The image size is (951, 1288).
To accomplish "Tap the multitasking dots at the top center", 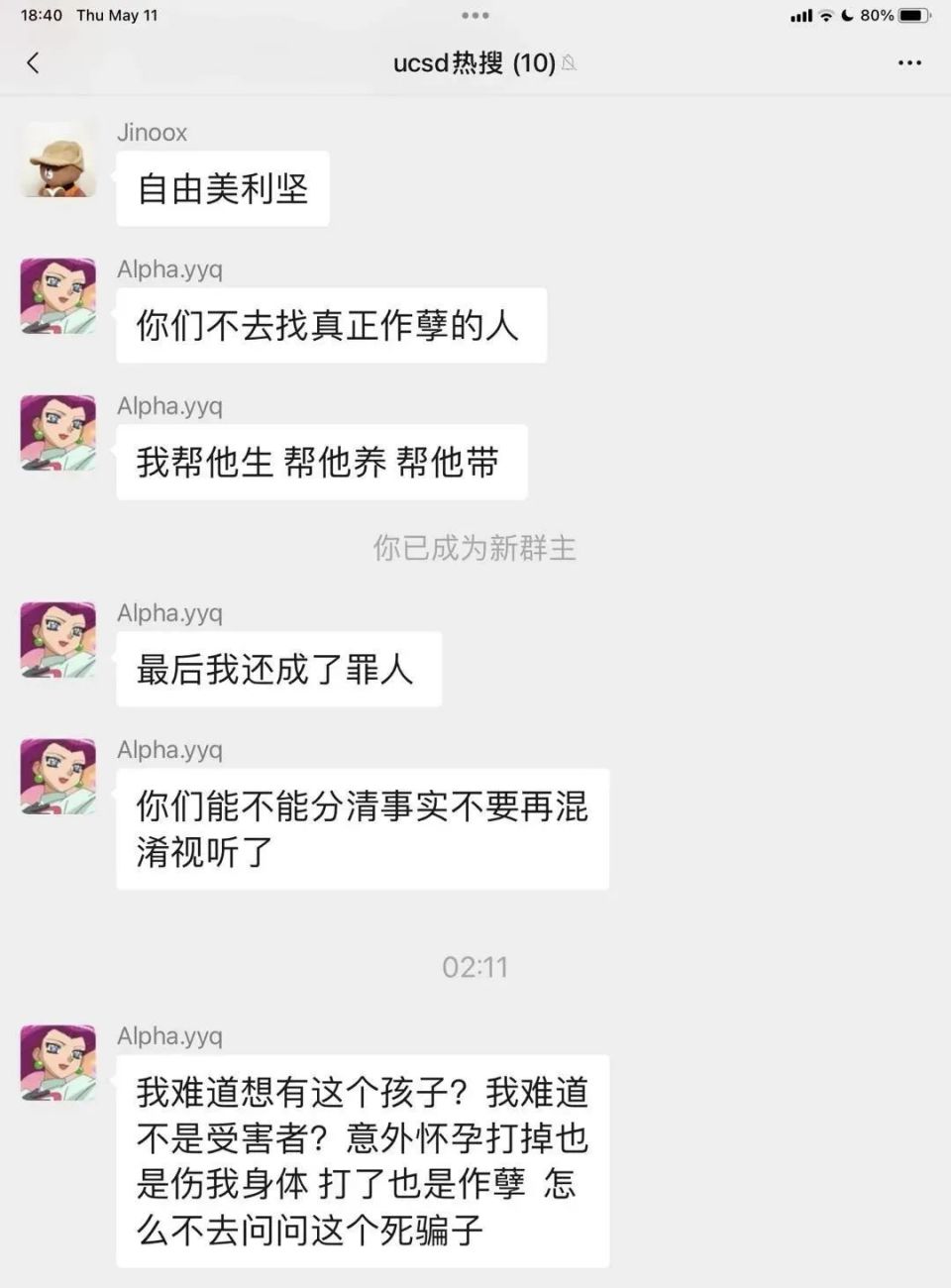I will click(x=475, y=15).
